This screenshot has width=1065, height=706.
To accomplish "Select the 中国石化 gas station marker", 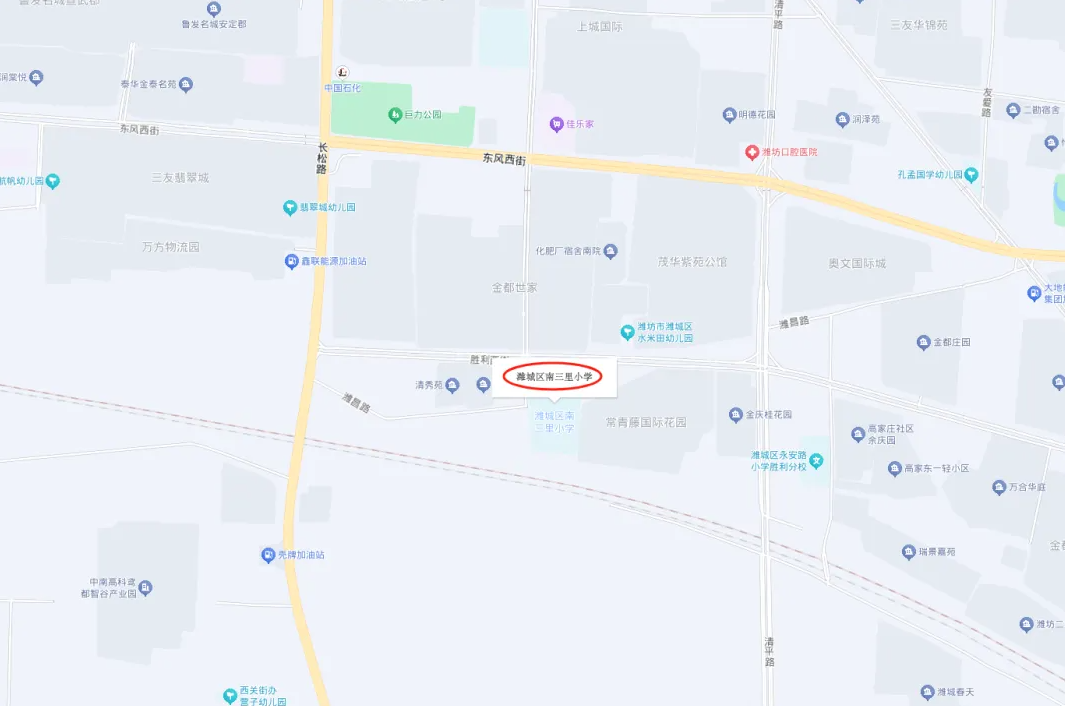I will (343, 73).
